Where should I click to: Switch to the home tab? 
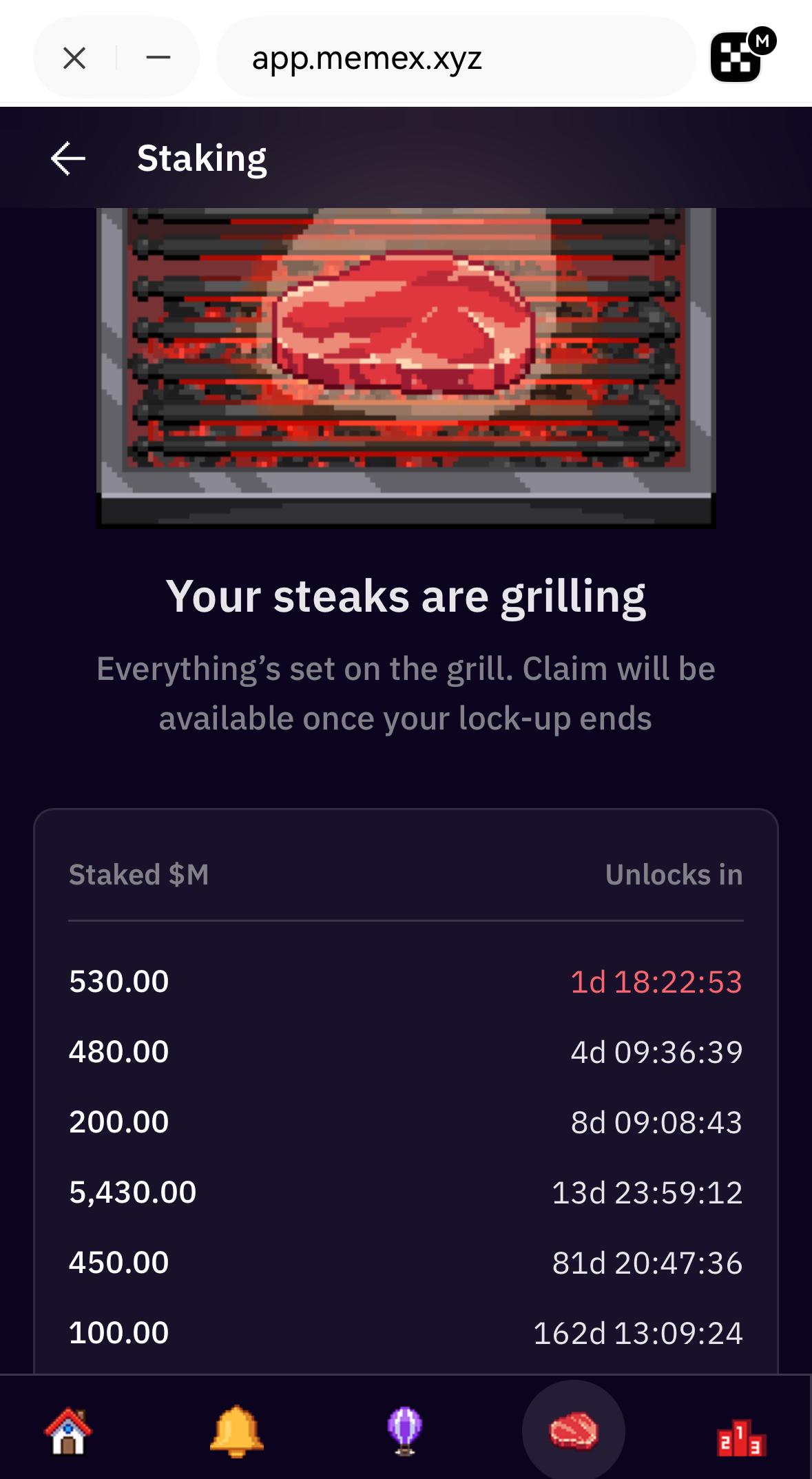click(x=67, y=1431)
